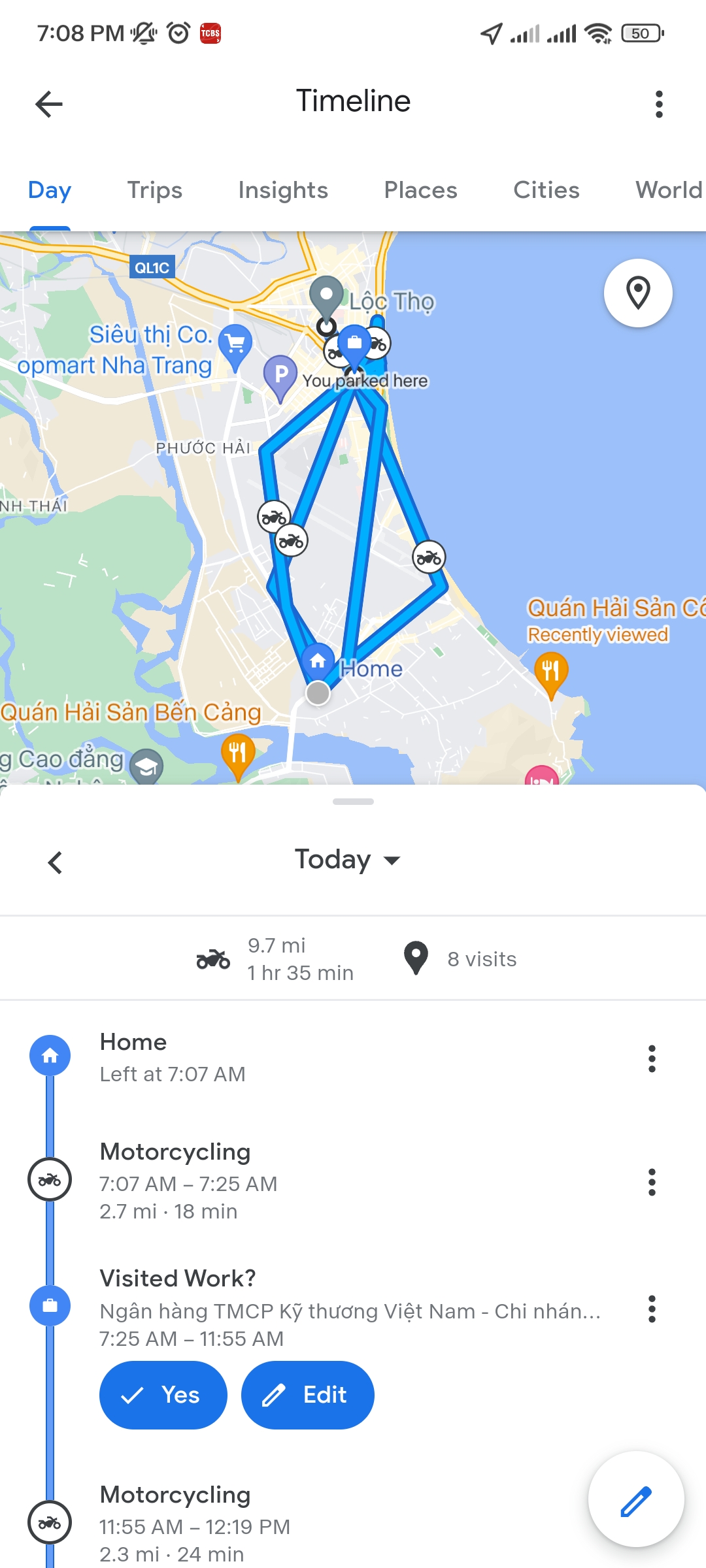Open options for the Visited Work entry

click(652, 1309)
